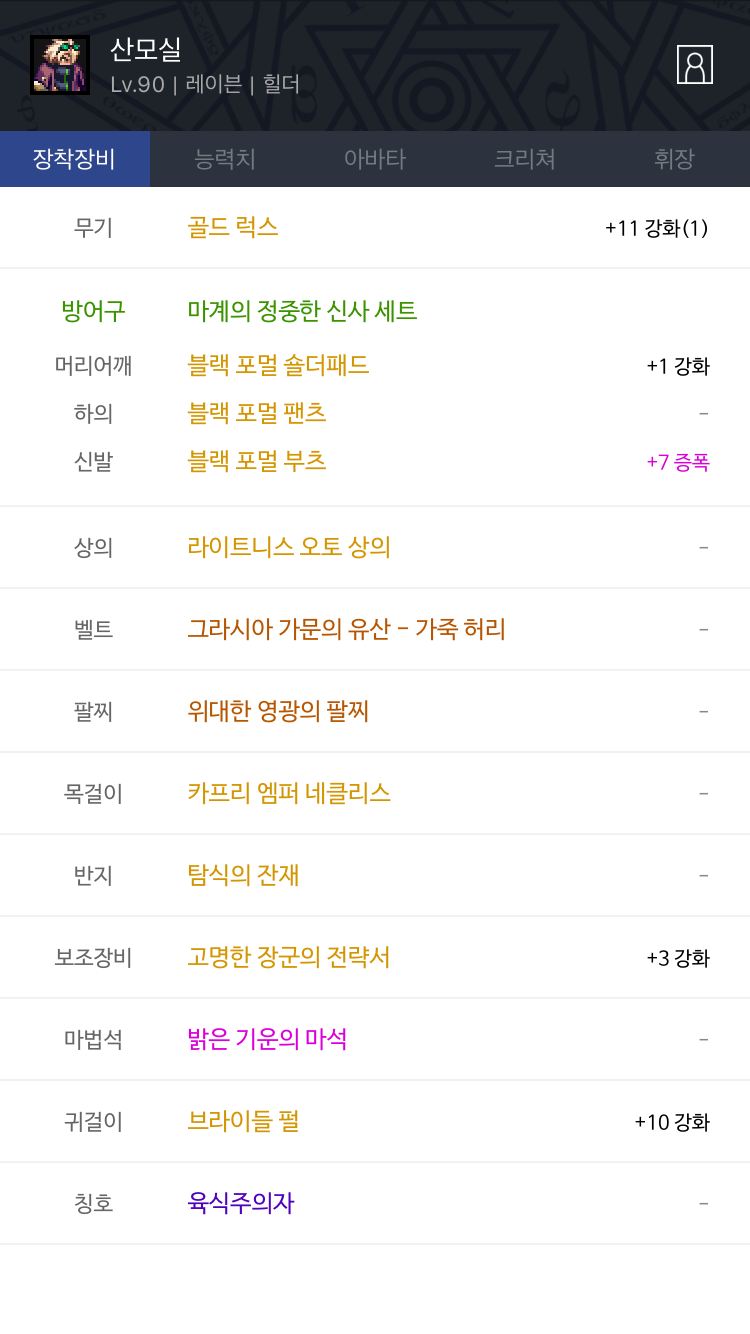Open the character portrait icon in header
750x1334 pixels.
(694, 65)
